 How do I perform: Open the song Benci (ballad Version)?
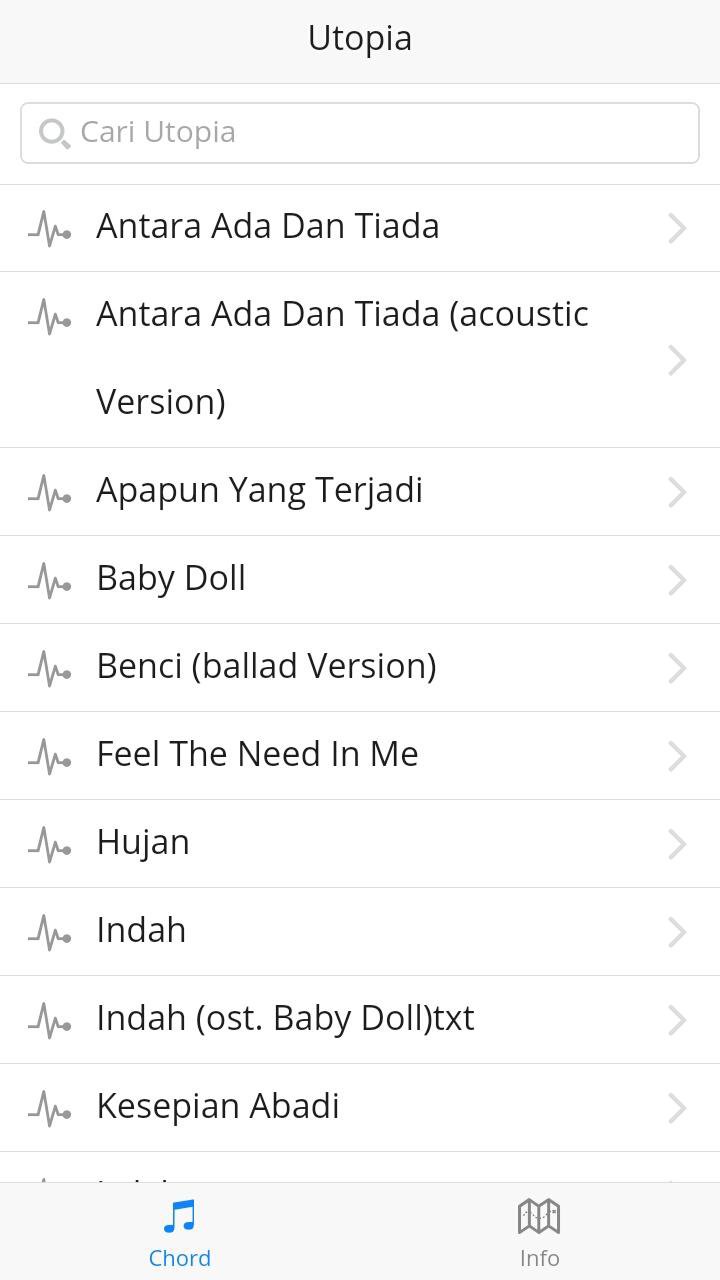(x=265, y=667)
